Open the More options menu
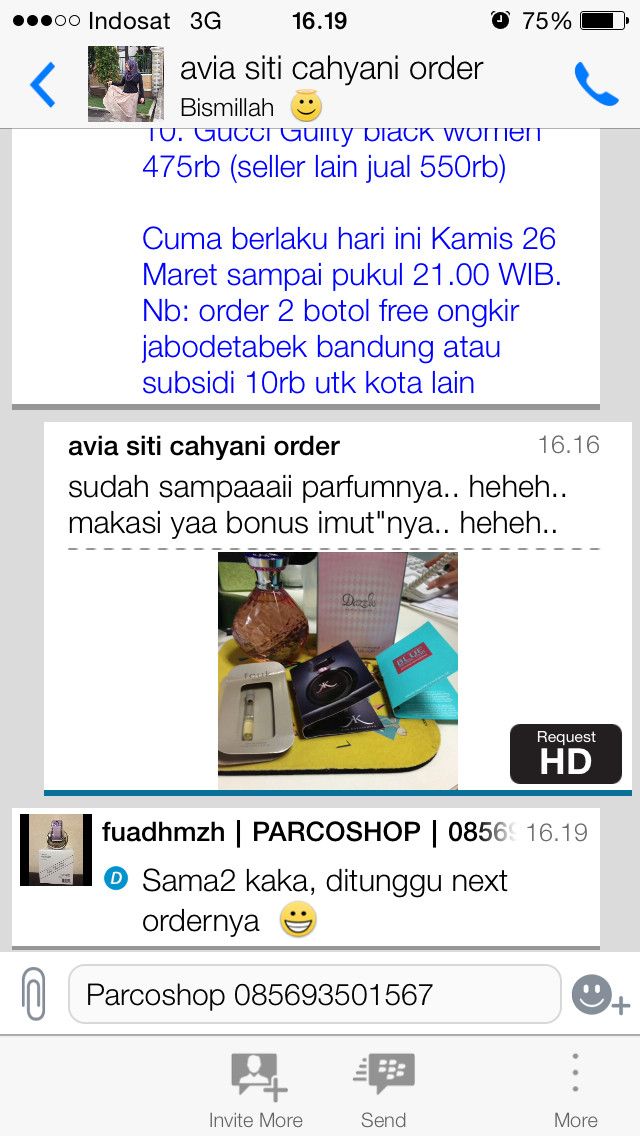Viewport: 640px width, 1136px height. click(575, 1088)
